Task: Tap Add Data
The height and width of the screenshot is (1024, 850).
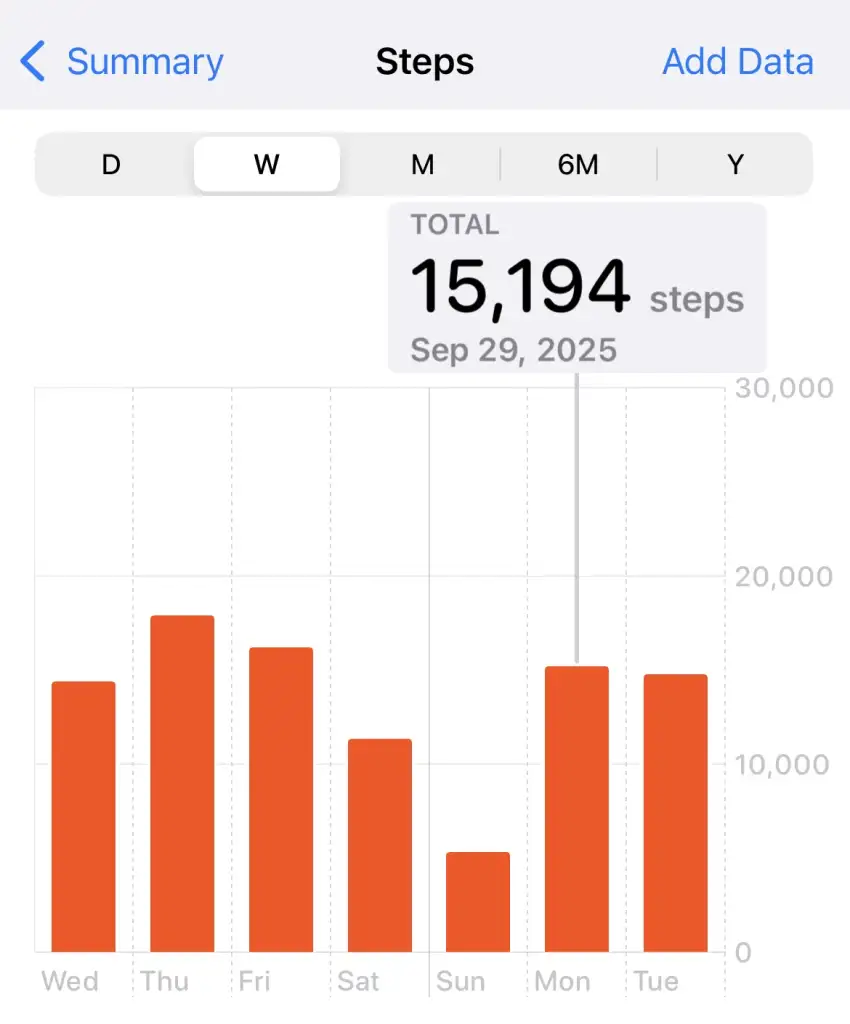Action: pos(737,62)
